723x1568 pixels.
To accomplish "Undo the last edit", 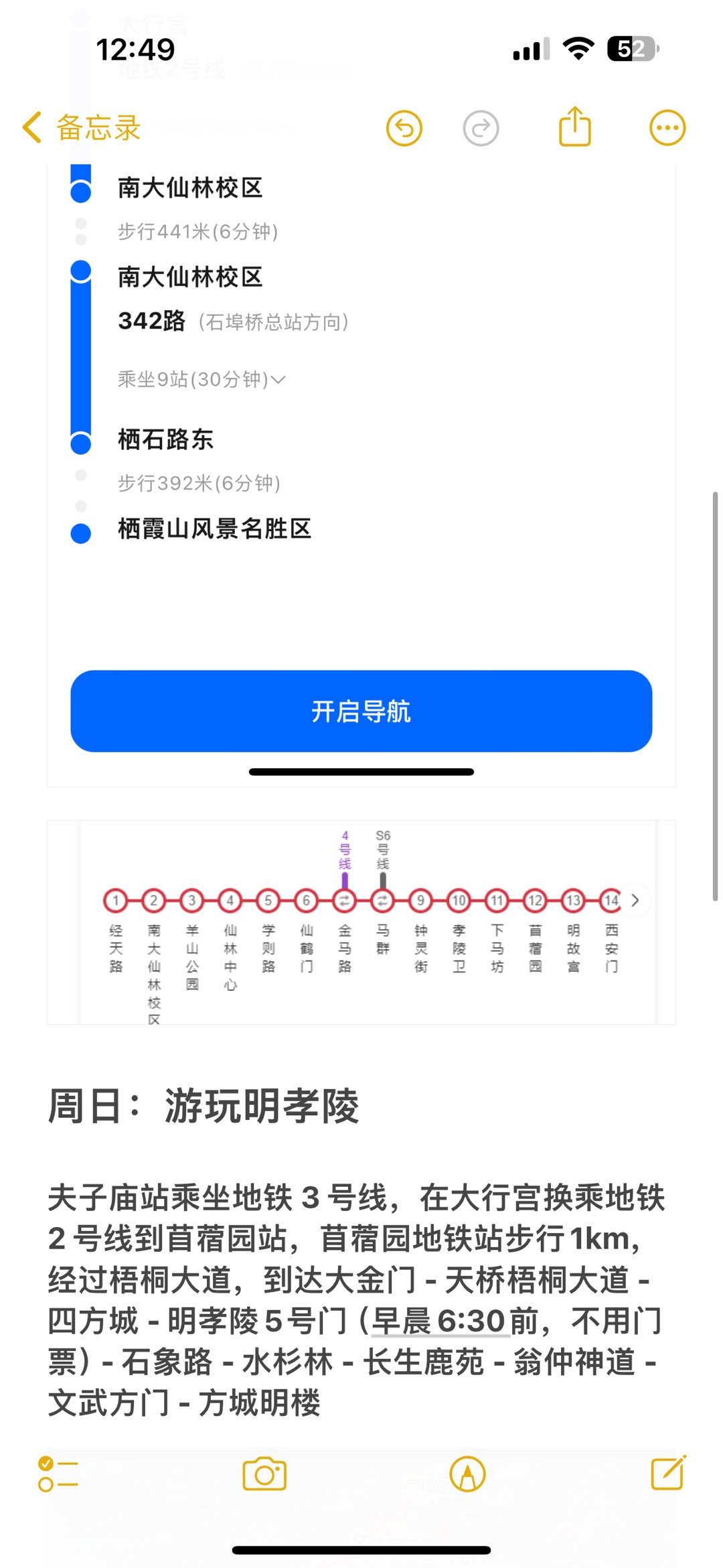I will point(404,127).
